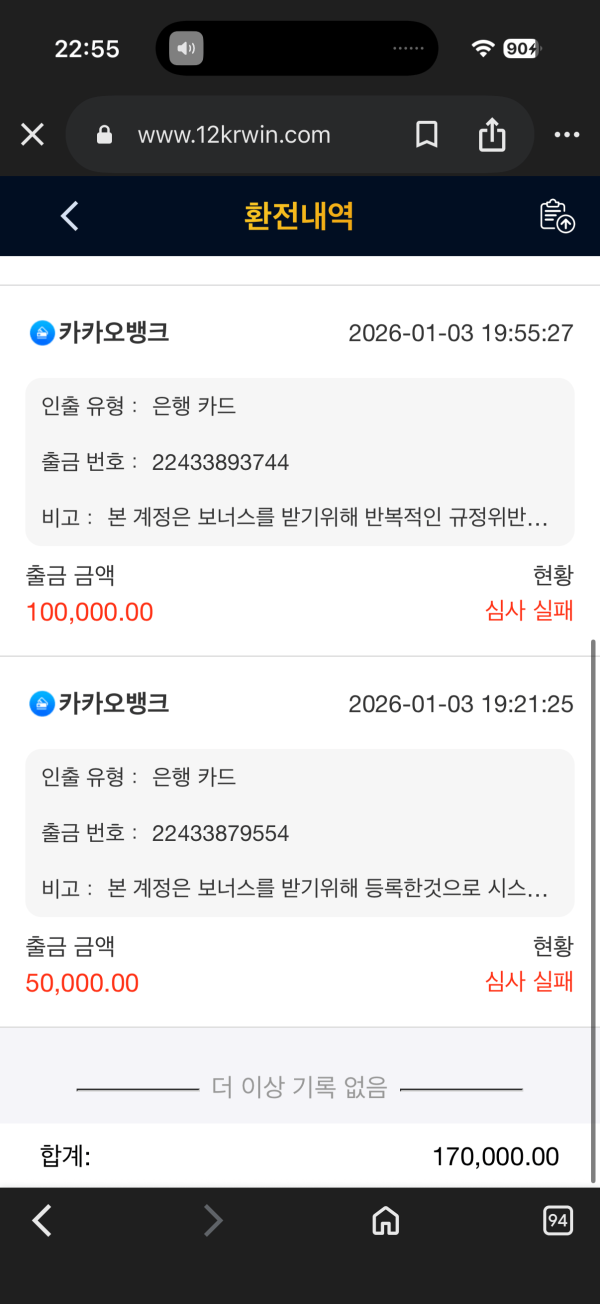The image size is (600, 1304).
Task: Bookmark this web page
Action: [427, 135]
